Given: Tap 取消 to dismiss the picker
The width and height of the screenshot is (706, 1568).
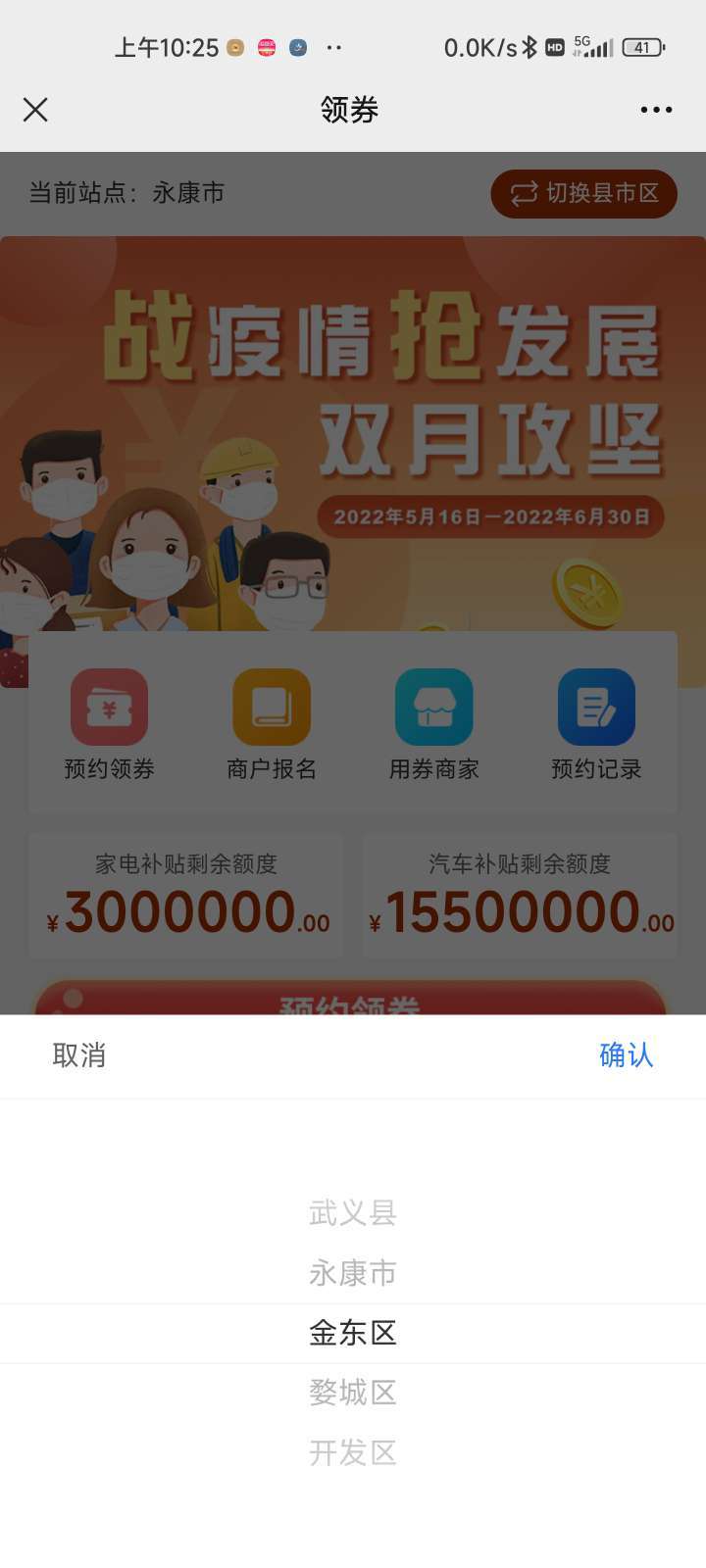Looking at the screenshot, I should pyautogui.click(x=78, y=1055).
